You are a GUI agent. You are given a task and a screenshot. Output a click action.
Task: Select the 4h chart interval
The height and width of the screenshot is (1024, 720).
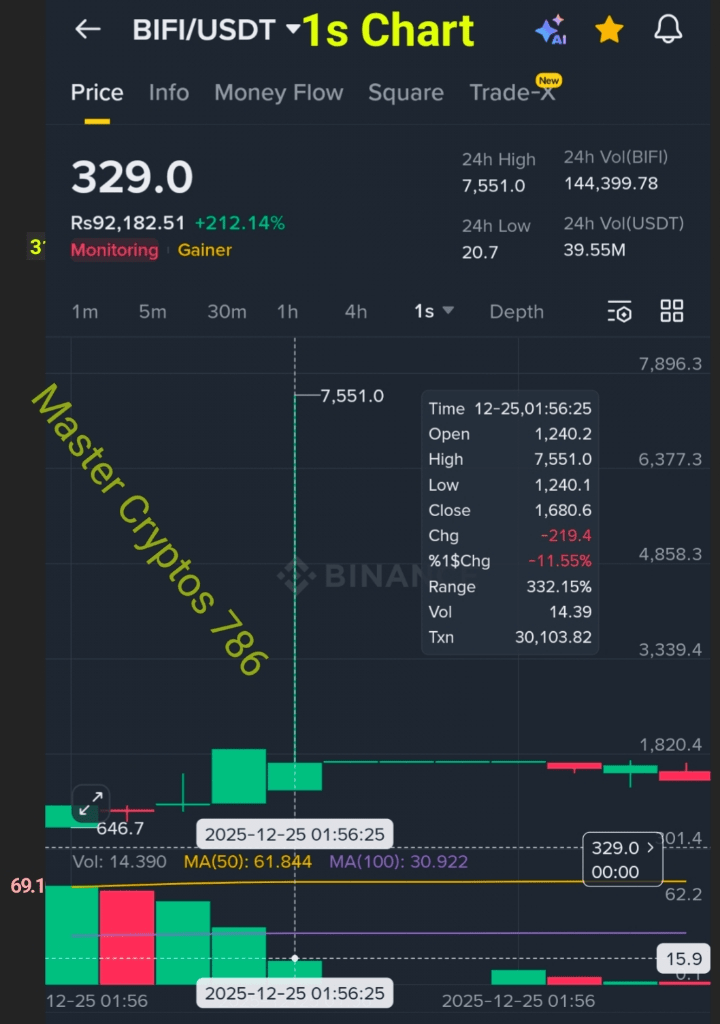click(355, 312)
